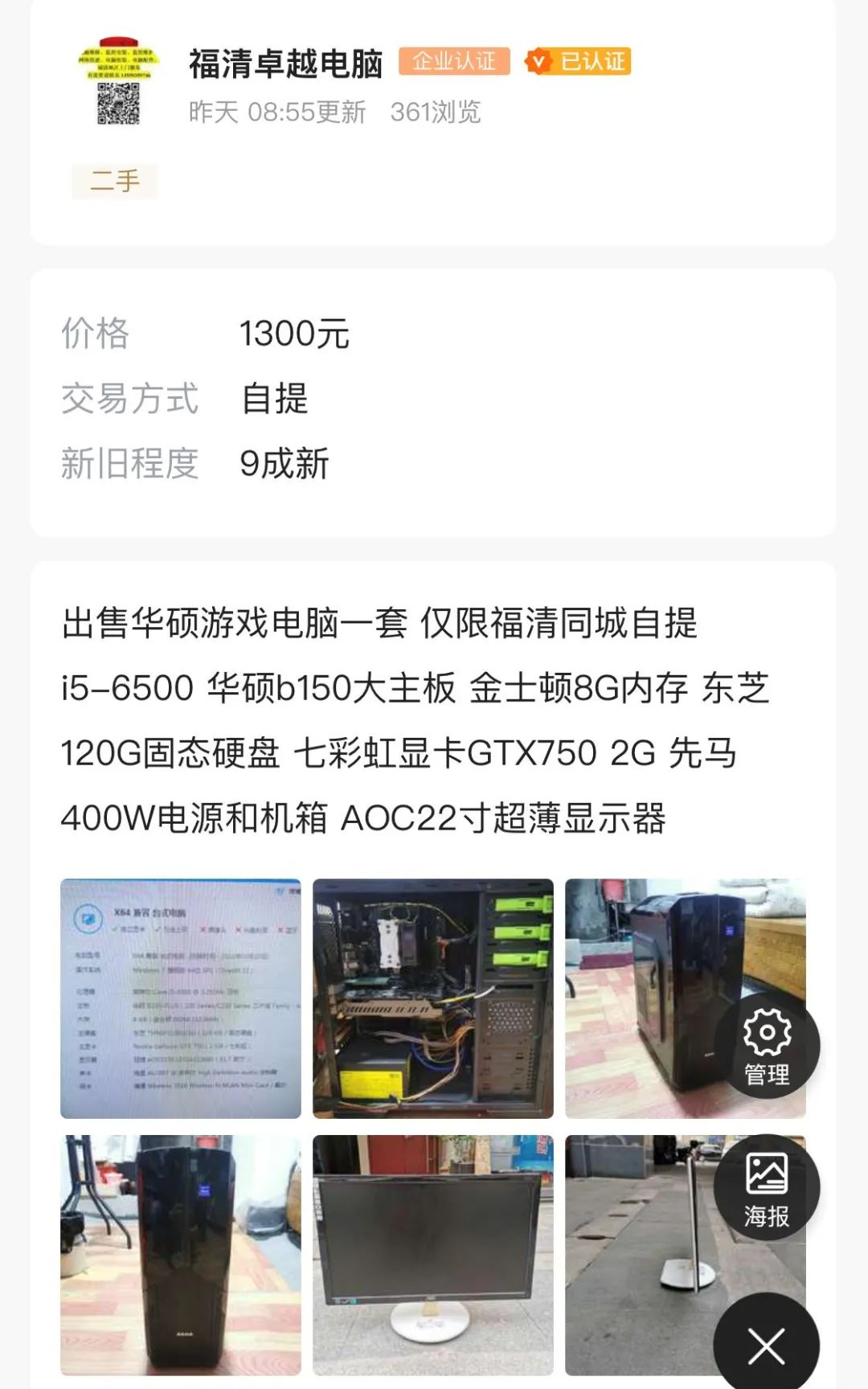View the AOC monitor front photo
The width and height of the screenshot is (868, 1389).
(x=432, y=1254)
